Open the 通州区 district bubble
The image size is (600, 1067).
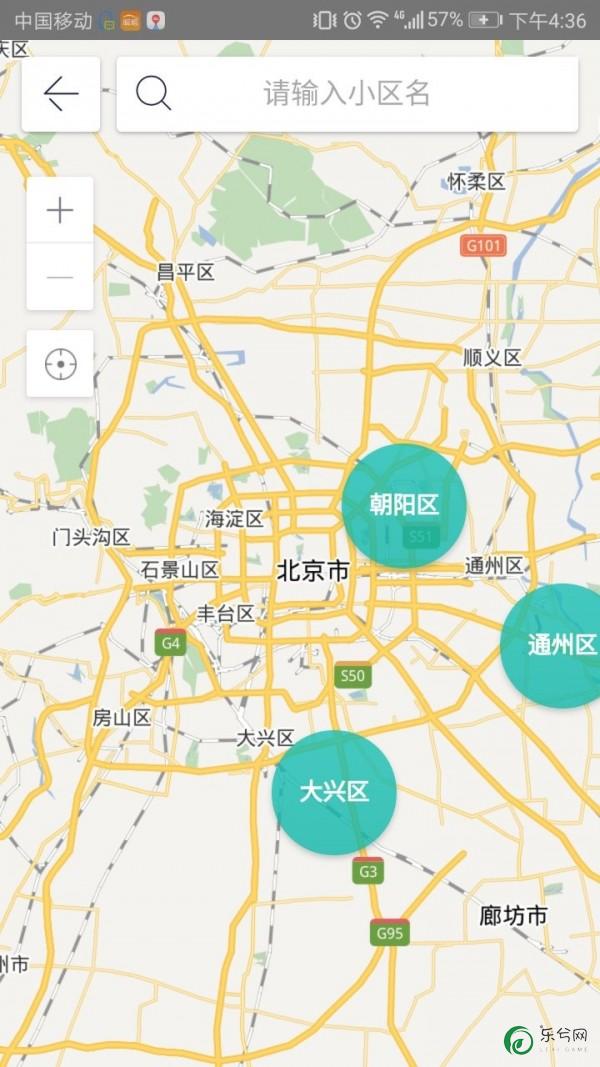pos(558,645)
